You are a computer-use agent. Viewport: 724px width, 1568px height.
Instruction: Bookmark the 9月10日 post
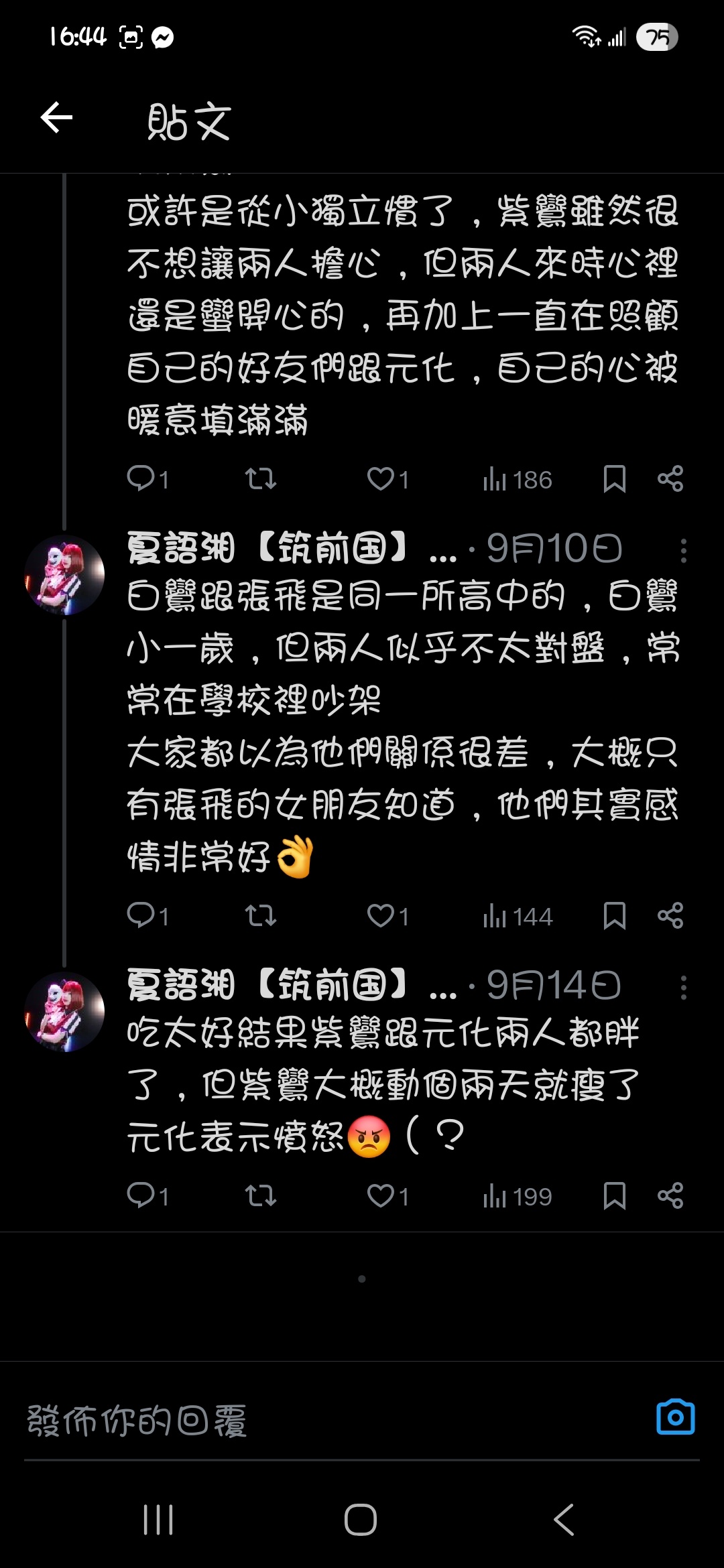pyautogui.click(x=614, y=915)
